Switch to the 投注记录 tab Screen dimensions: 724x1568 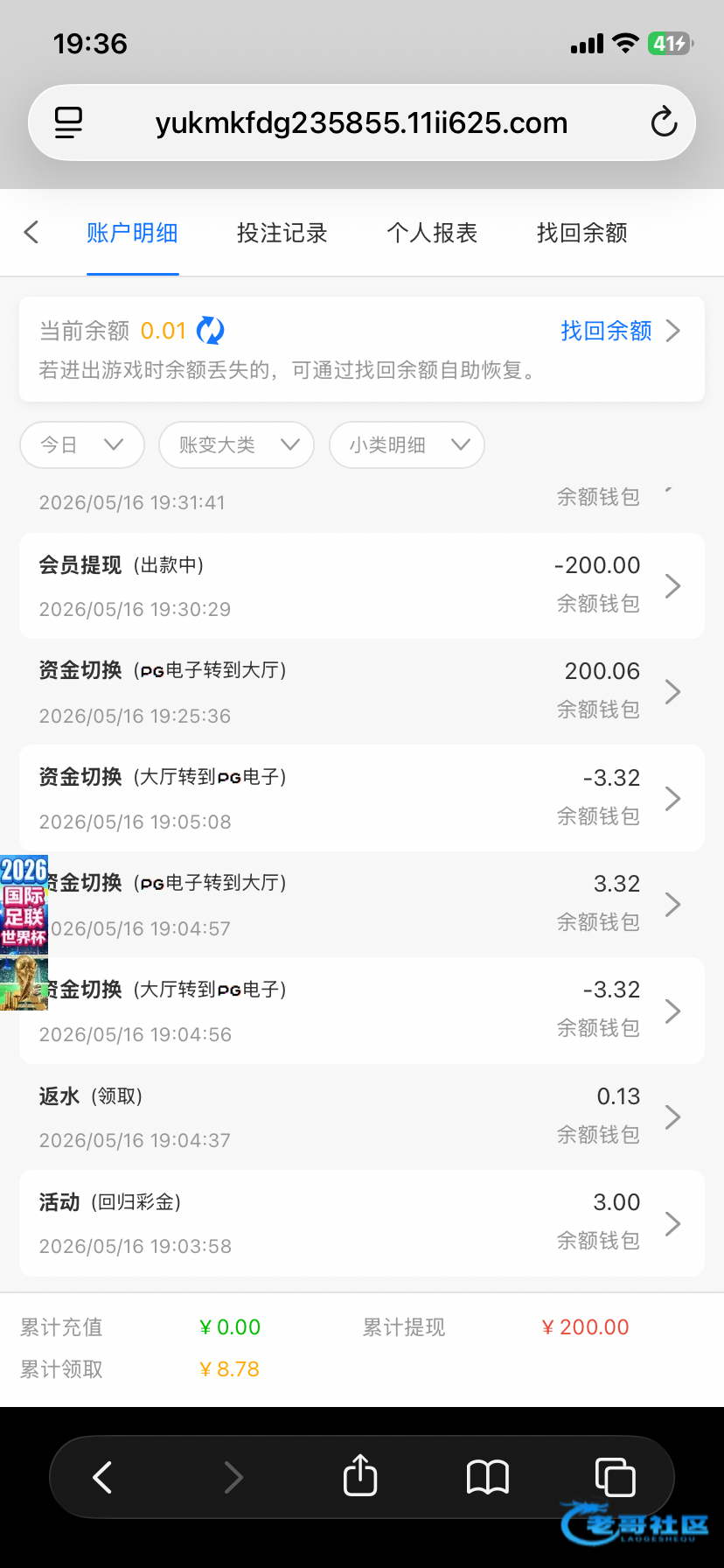(x=282, y=233)
